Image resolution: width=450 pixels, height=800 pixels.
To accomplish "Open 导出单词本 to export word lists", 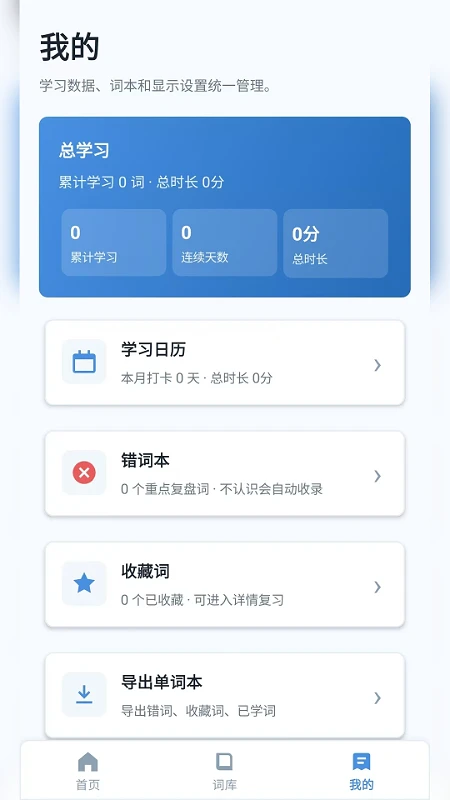I will (x=224, y=695).
